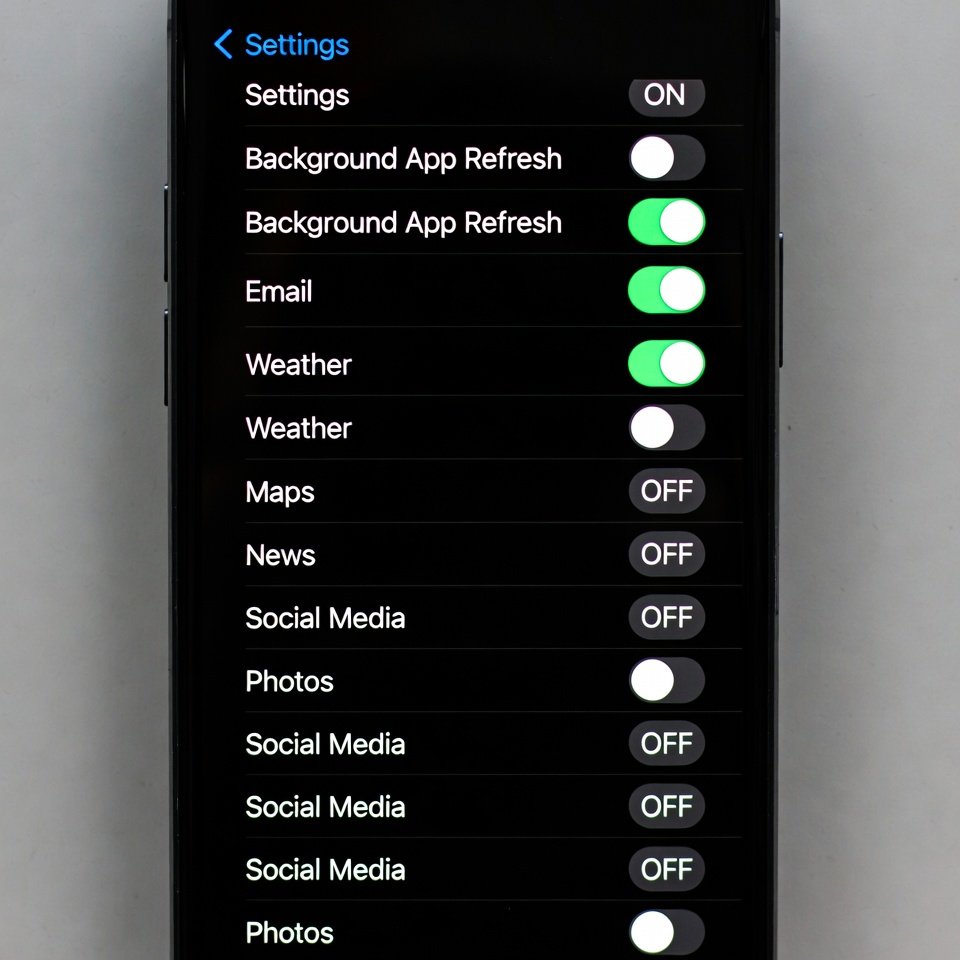The image size is (960, 960).
Task: Turn off the Email toggle
Action: click(666, 291)
